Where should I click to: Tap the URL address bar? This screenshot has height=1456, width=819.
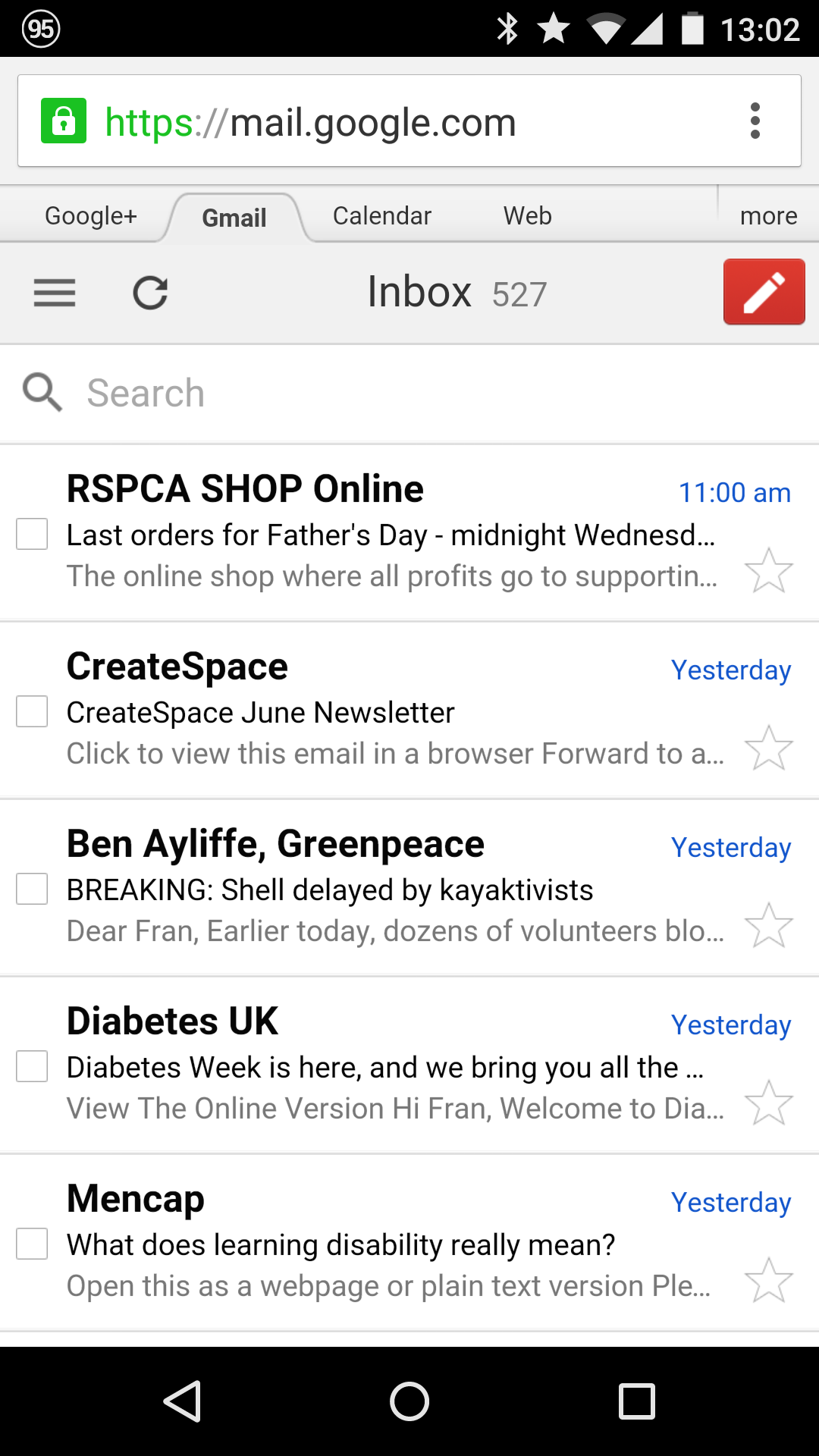[x=409, y=121]
